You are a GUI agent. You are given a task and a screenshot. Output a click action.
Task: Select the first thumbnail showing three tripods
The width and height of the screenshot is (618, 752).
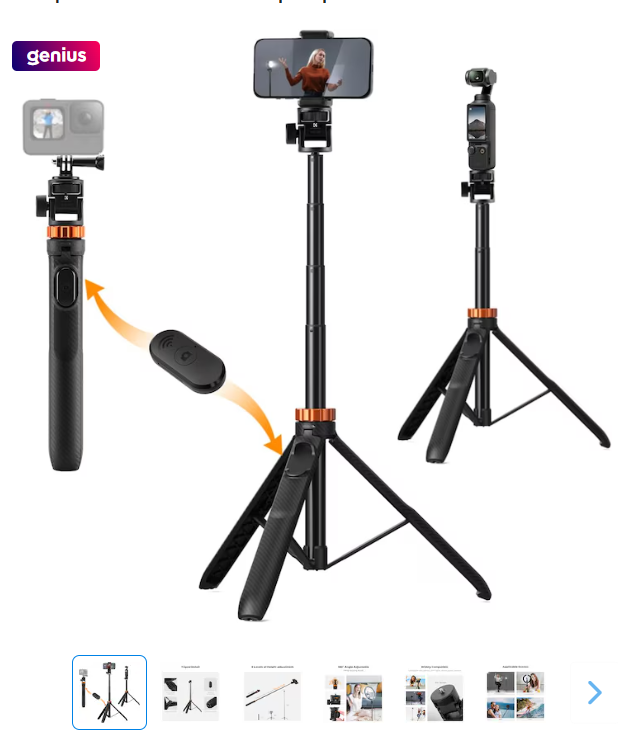(x=109, y=692)
